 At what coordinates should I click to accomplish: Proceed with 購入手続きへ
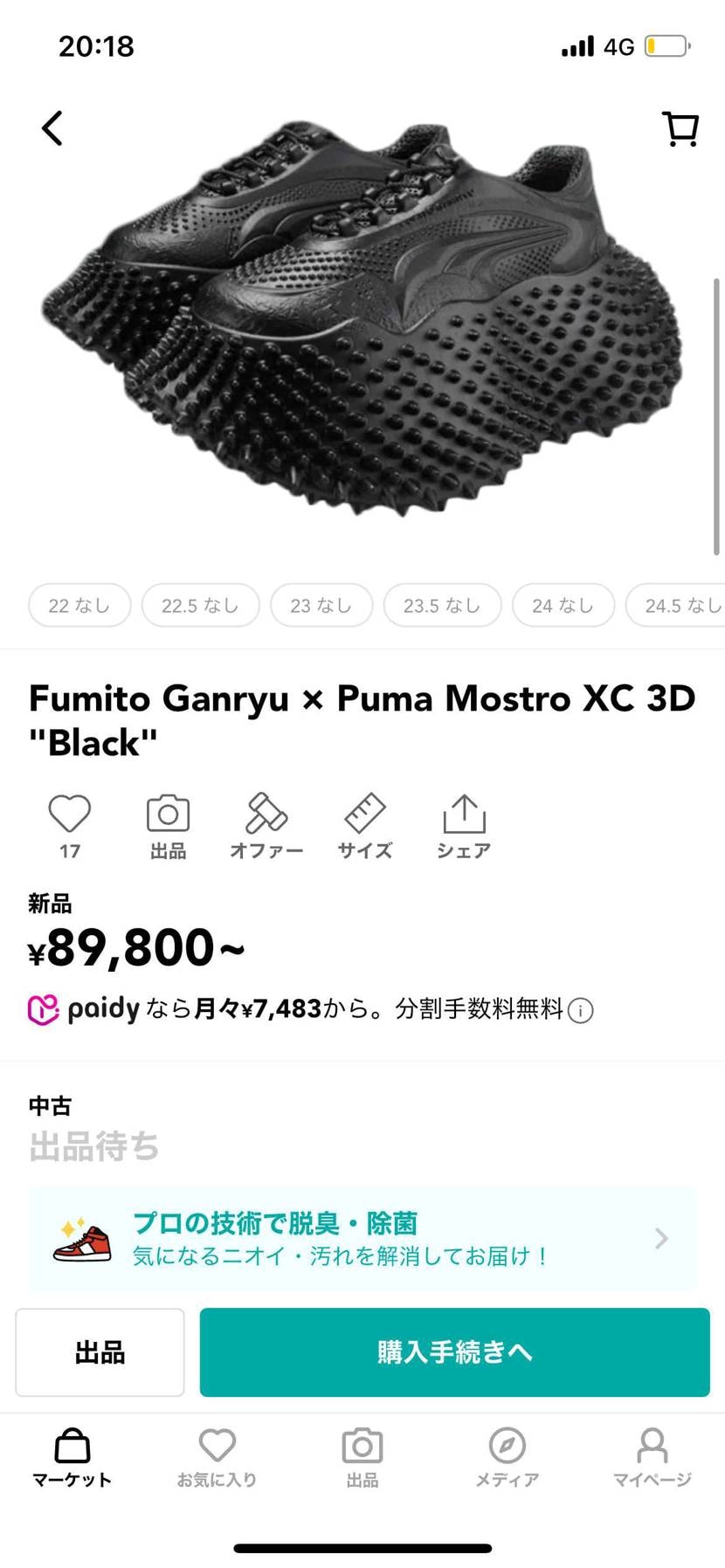454,1352
